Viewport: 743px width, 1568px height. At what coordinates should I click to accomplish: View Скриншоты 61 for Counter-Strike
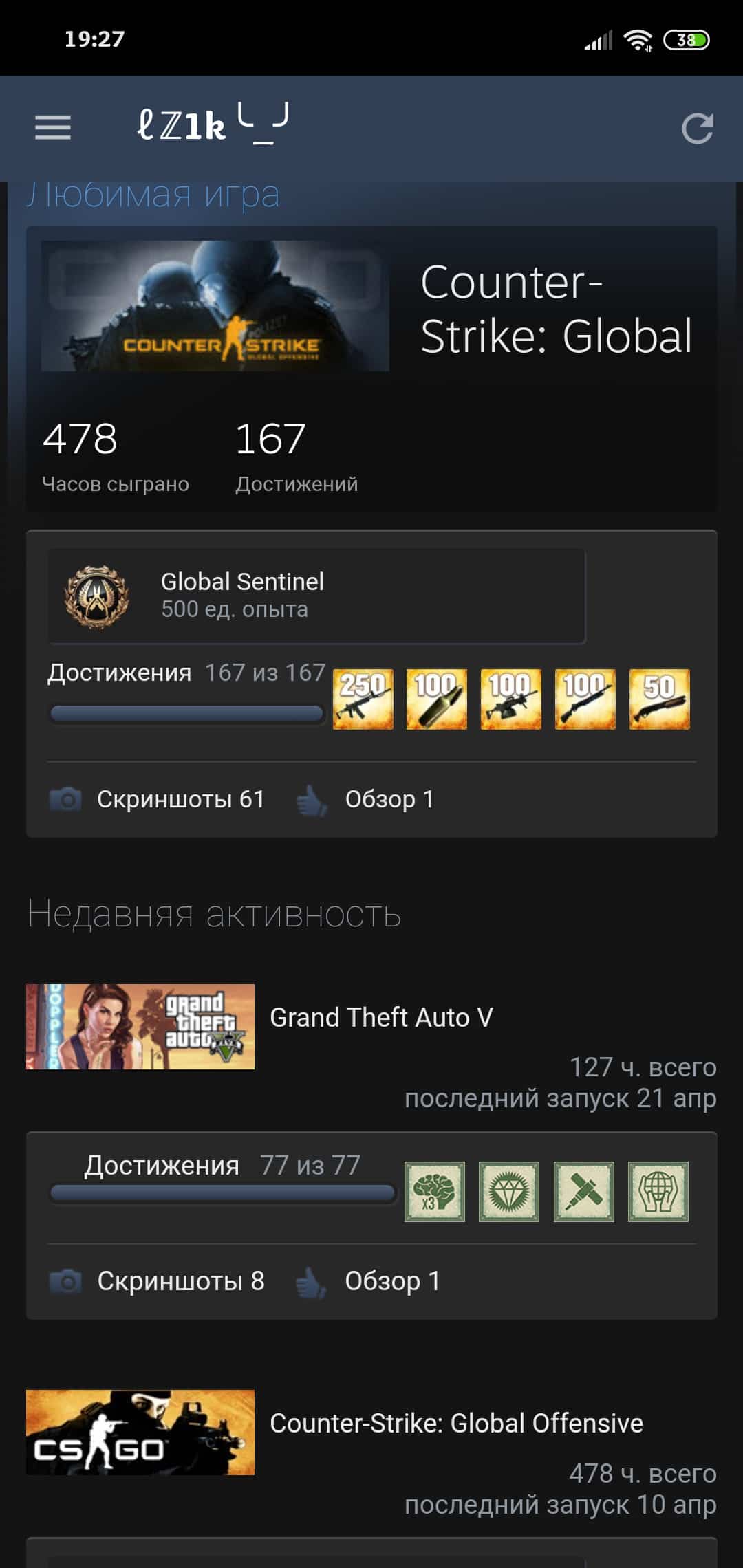tap(158, 799)
